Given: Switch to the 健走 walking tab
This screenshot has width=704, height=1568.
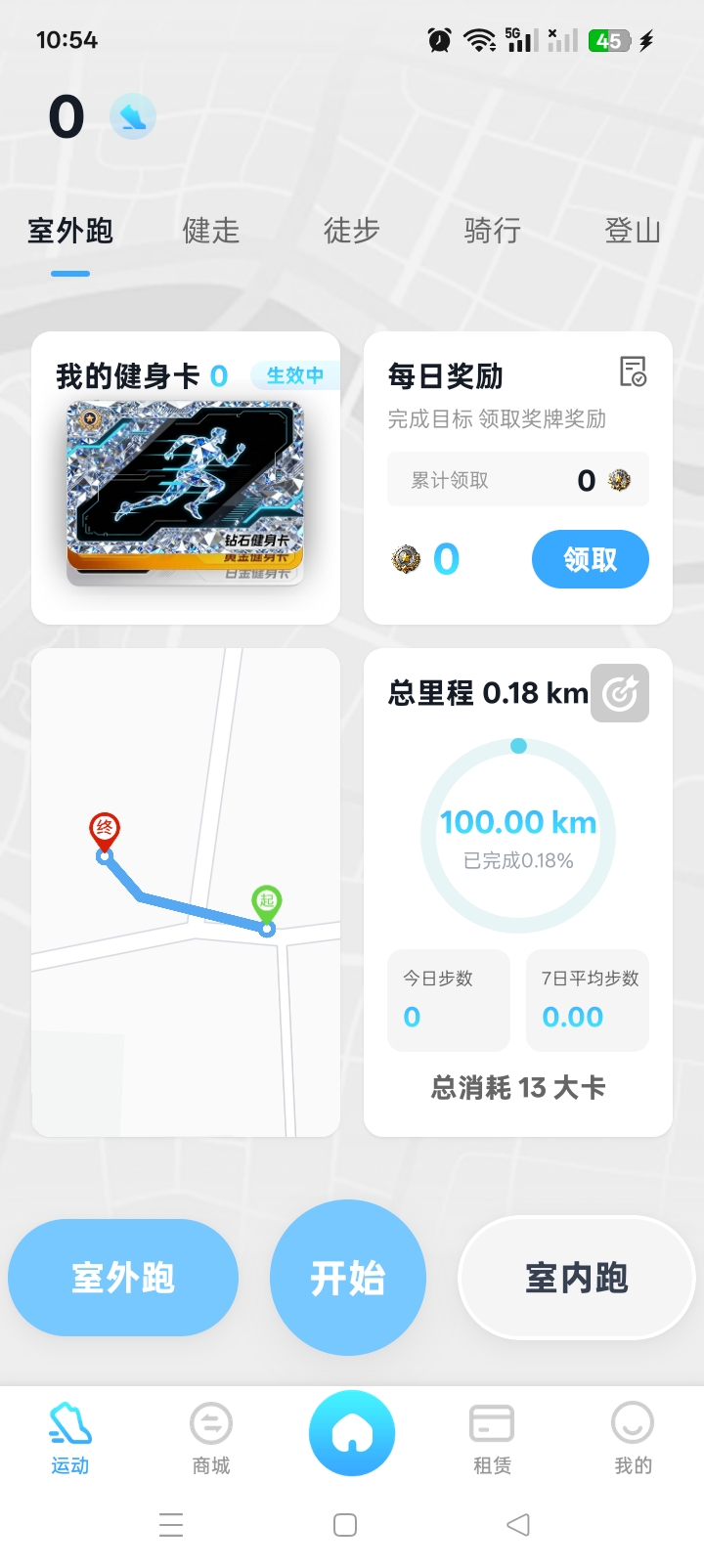Looking at the screenshot, I should (x=210, y=232).
